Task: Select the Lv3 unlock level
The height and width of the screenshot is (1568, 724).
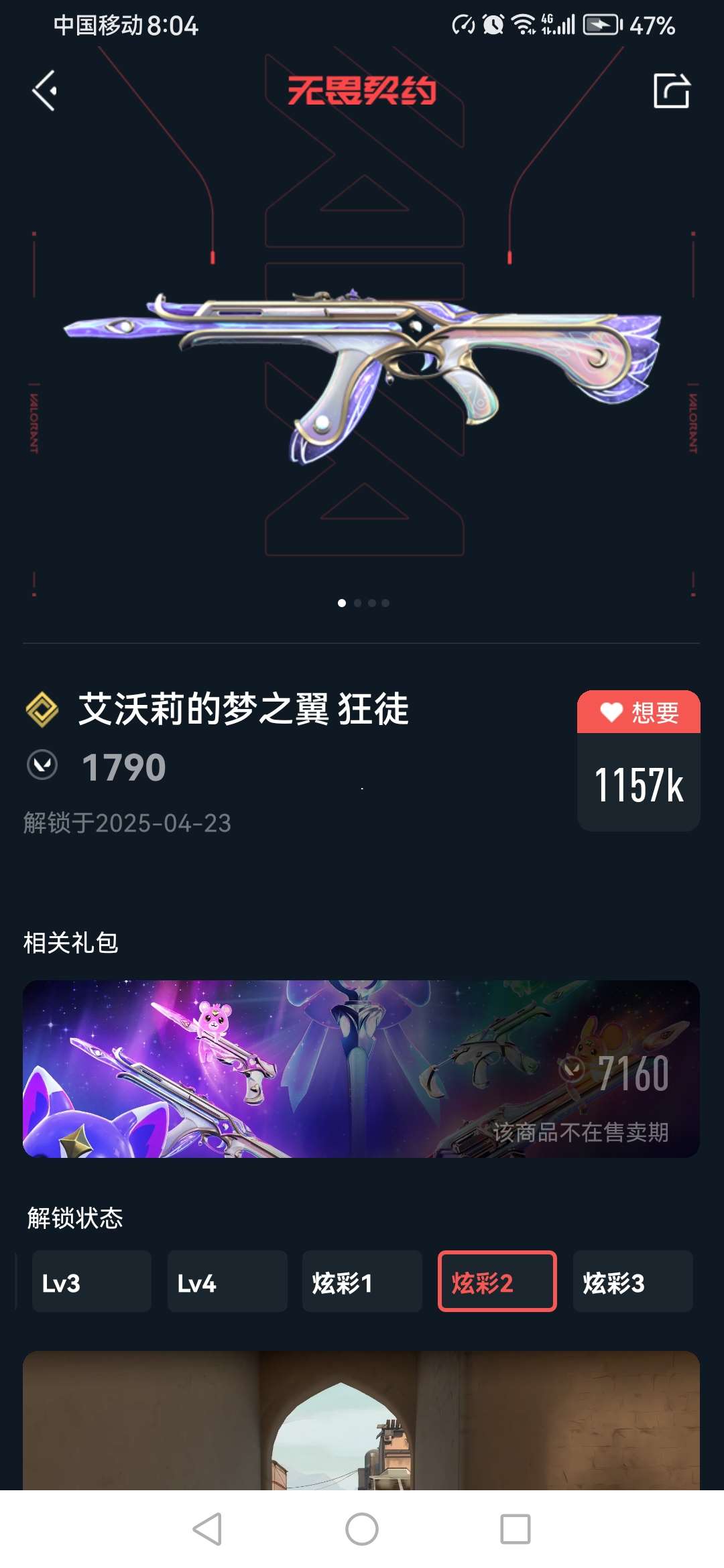Action: 92,1281
